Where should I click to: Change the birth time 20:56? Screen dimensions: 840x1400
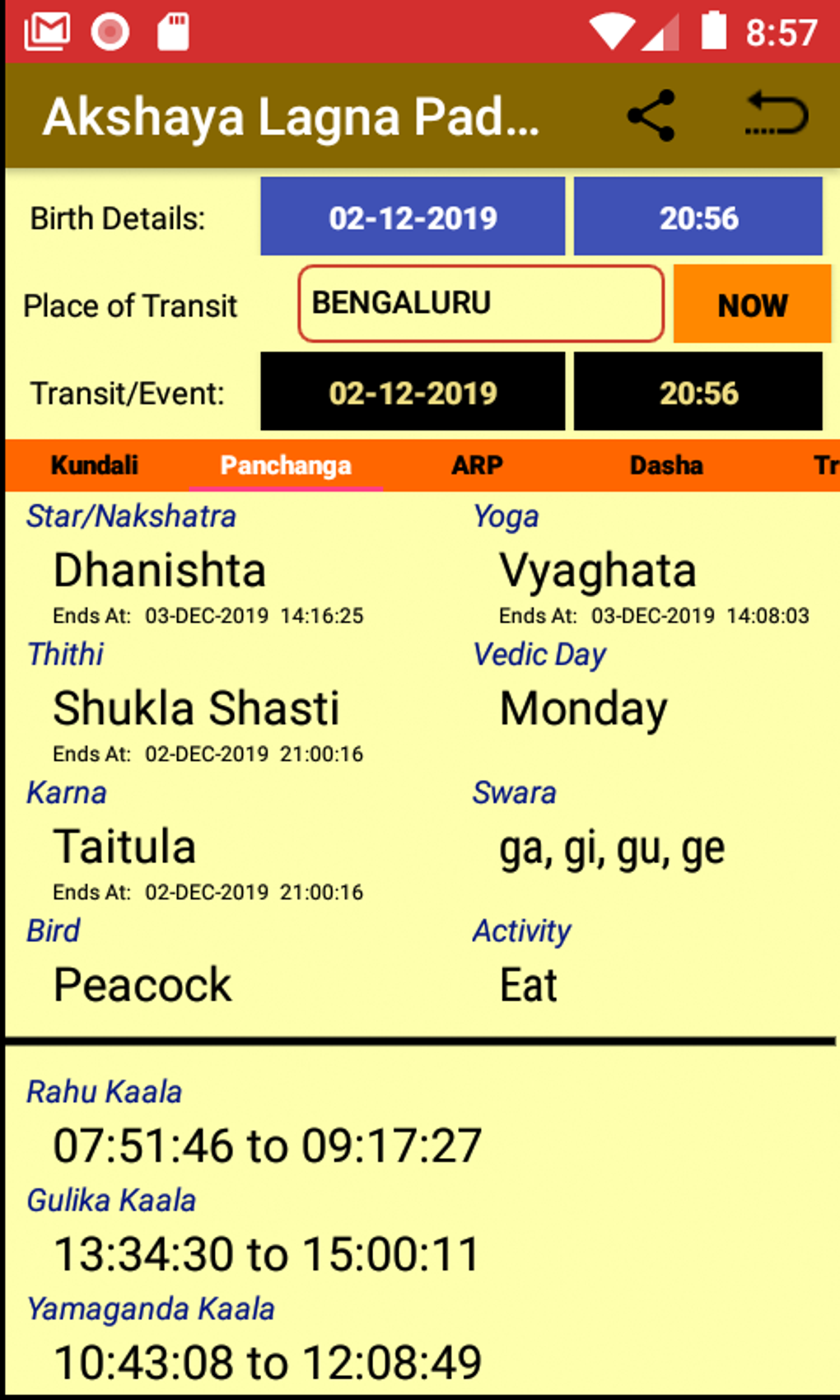pos(698,217)
